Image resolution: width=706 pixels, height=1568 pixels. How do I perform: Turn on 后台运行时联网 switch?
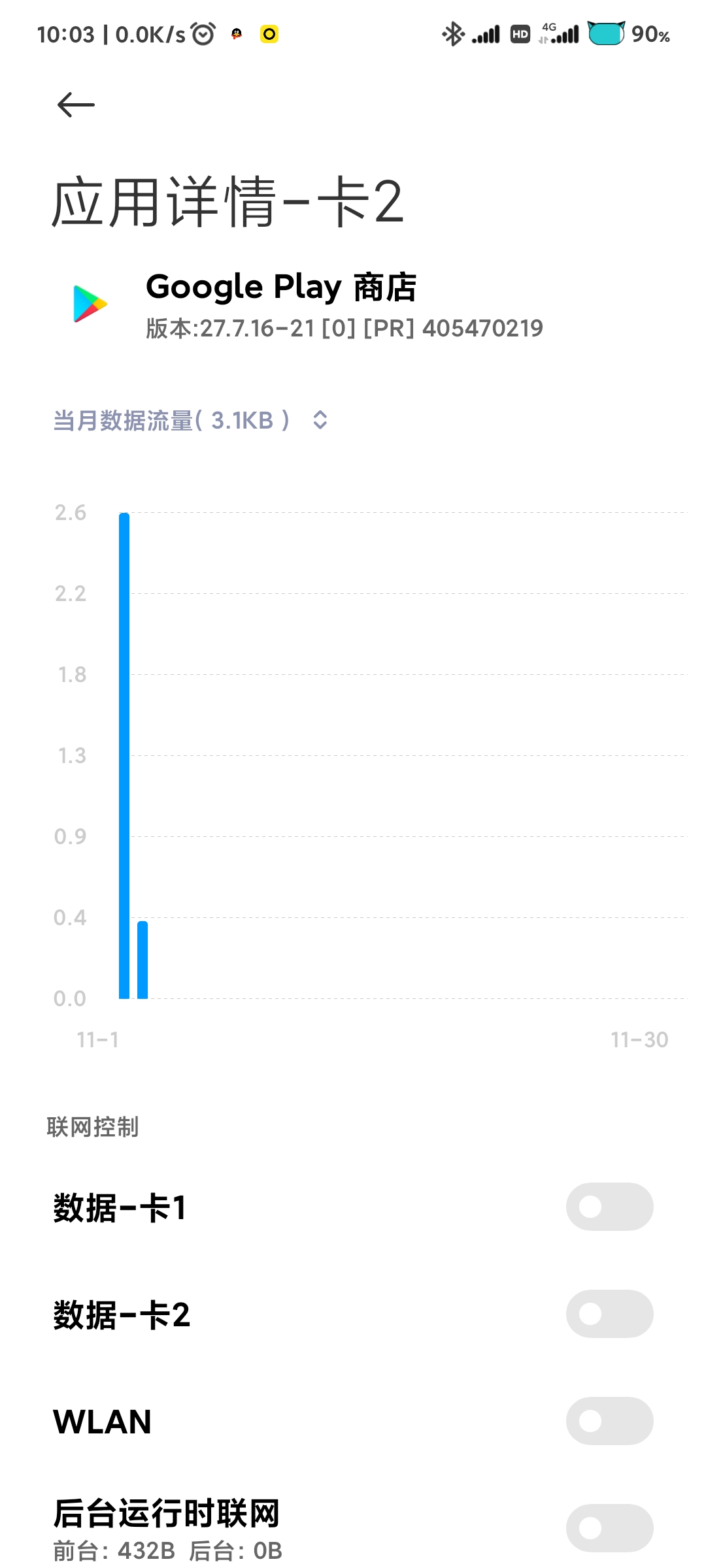tap(609, 1528)
